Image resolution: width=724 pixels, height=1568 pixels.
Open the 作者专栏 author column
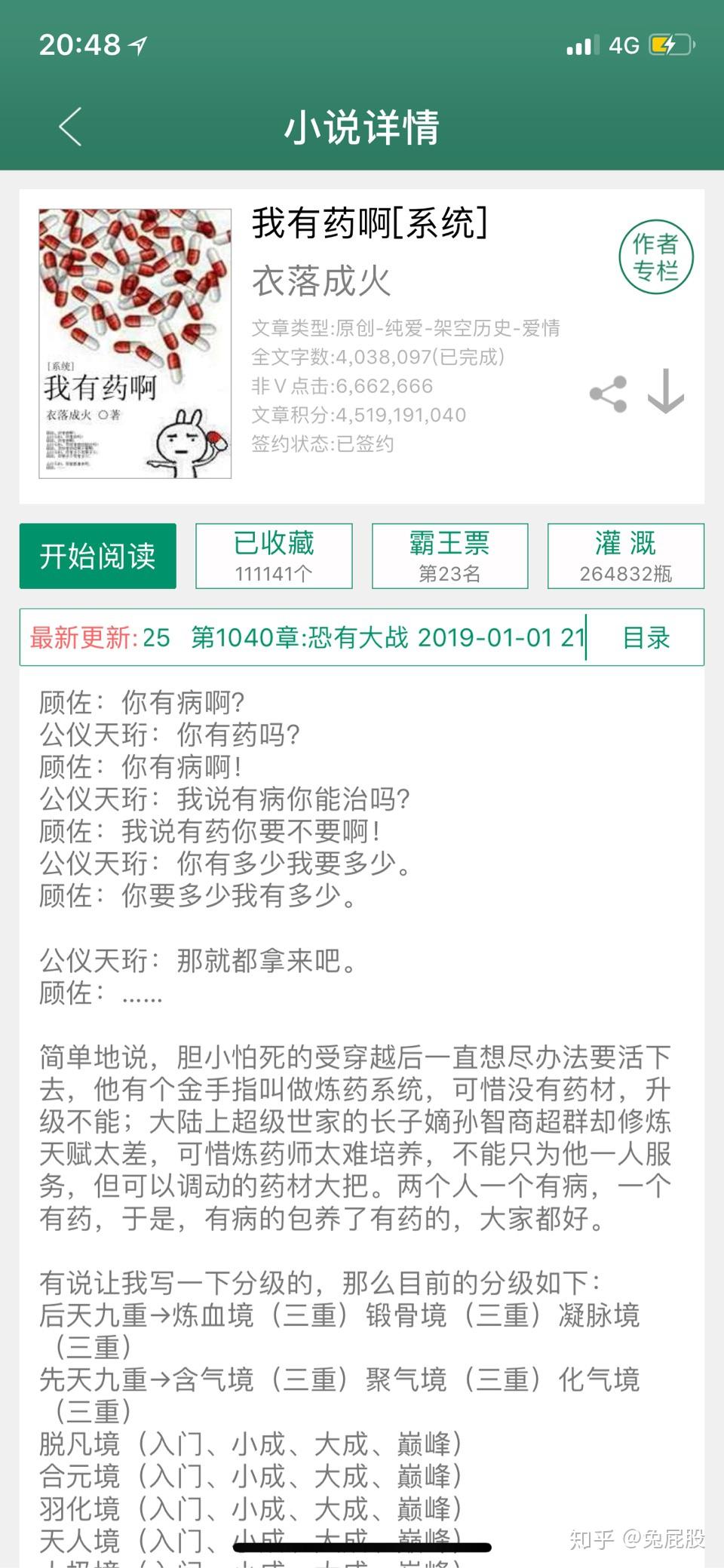coord(655,257)
